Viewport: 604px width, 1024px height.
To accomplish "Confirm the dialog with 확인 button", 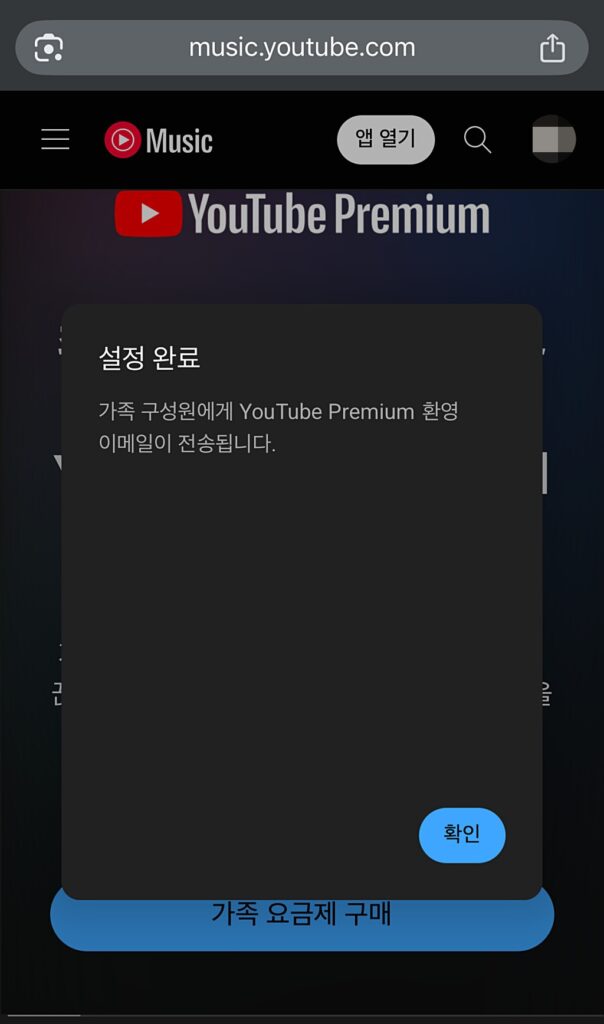I will tap(462, 835).
